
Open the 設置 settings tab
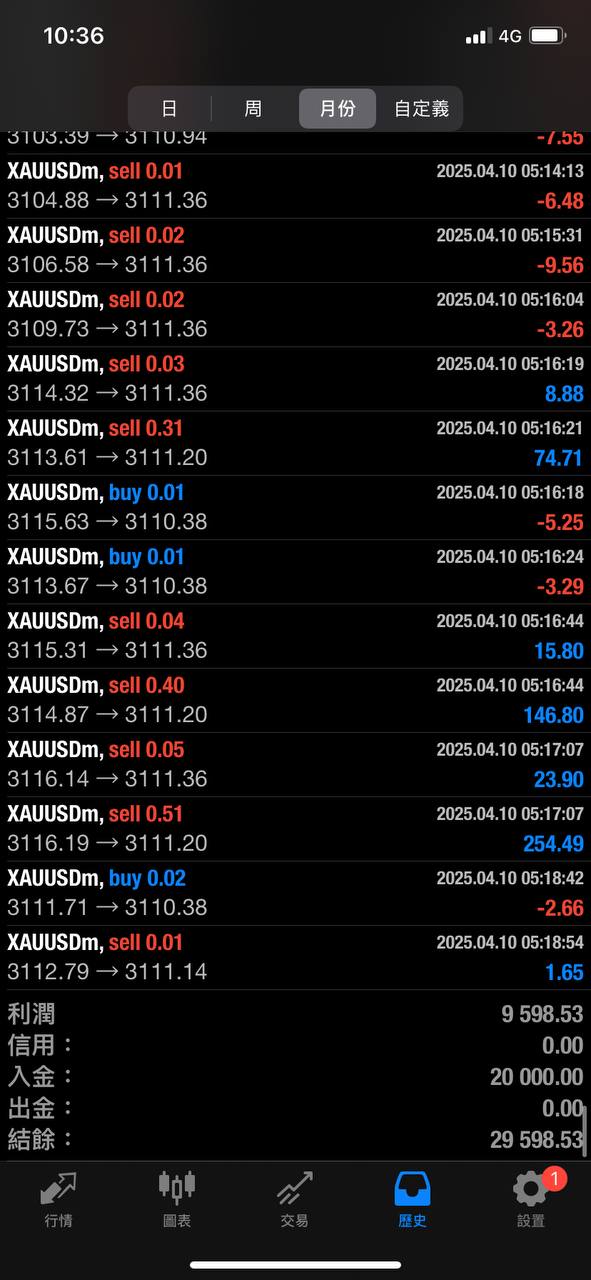point(532,1199)
